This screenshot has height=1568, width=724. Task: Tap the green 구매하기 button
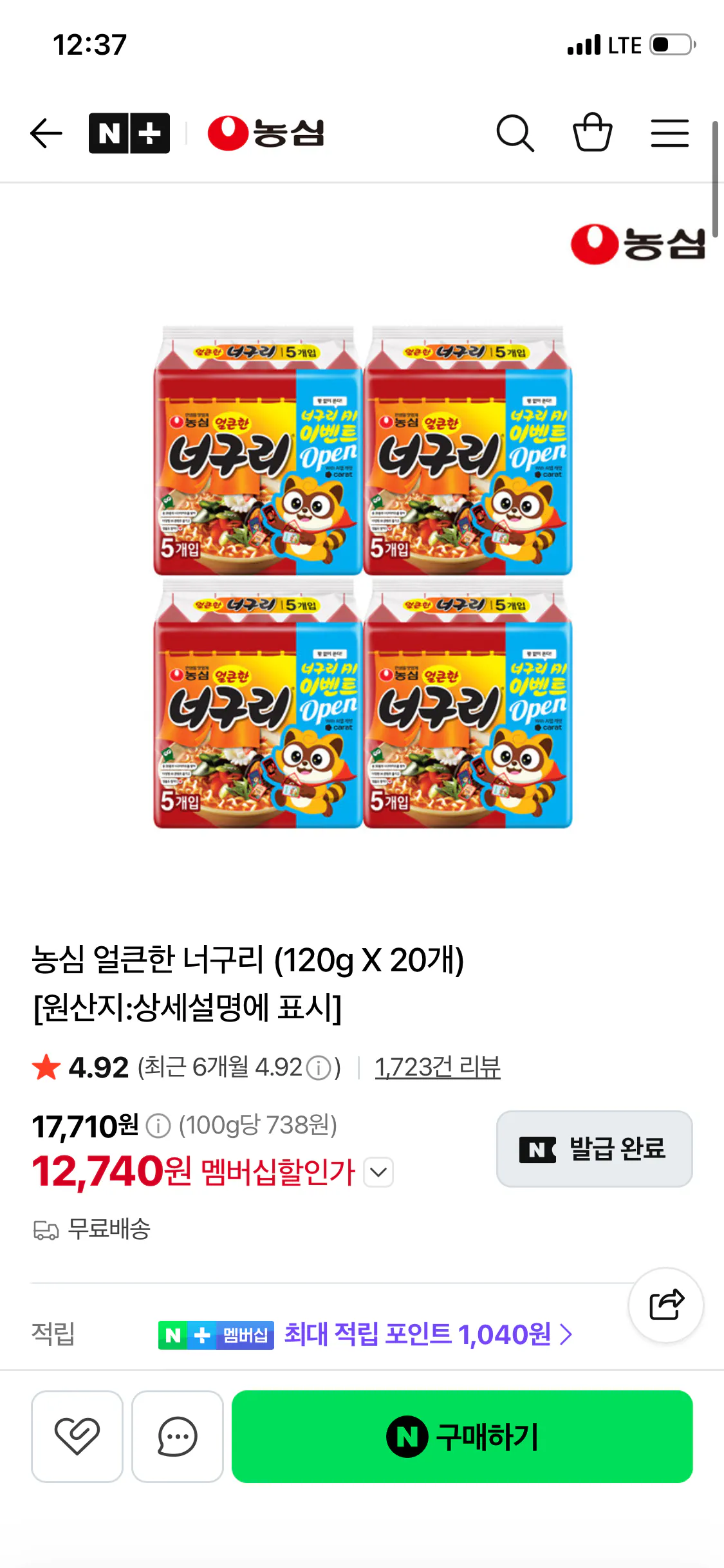pyautogui.click(x=462, y=1437)
